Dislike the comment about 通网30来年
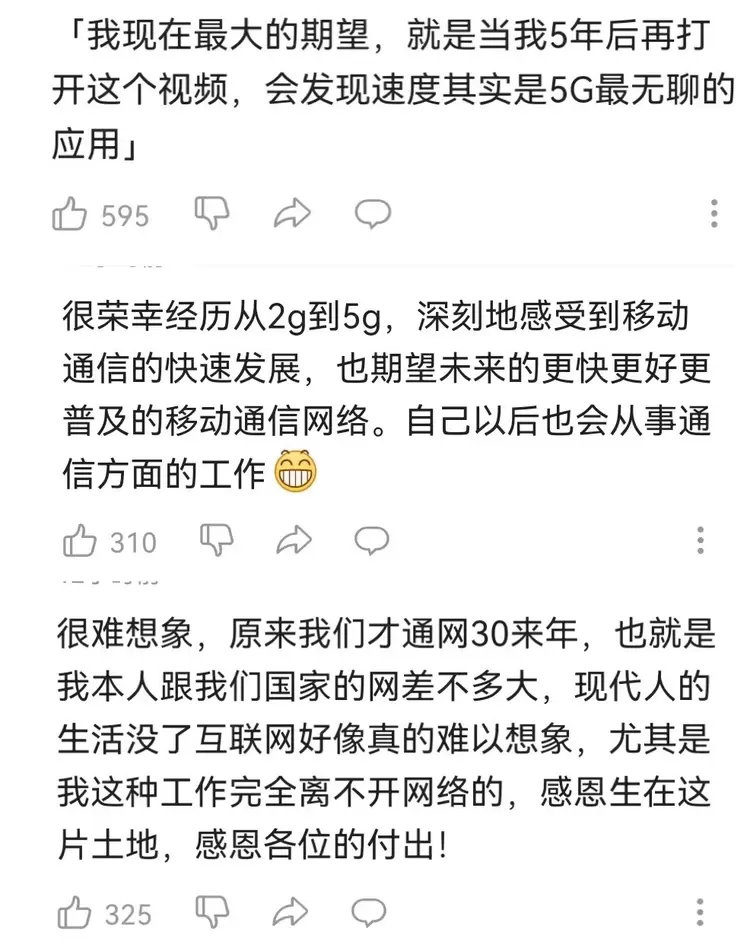Viewport: 750px width, 945px height. point(213,912)
